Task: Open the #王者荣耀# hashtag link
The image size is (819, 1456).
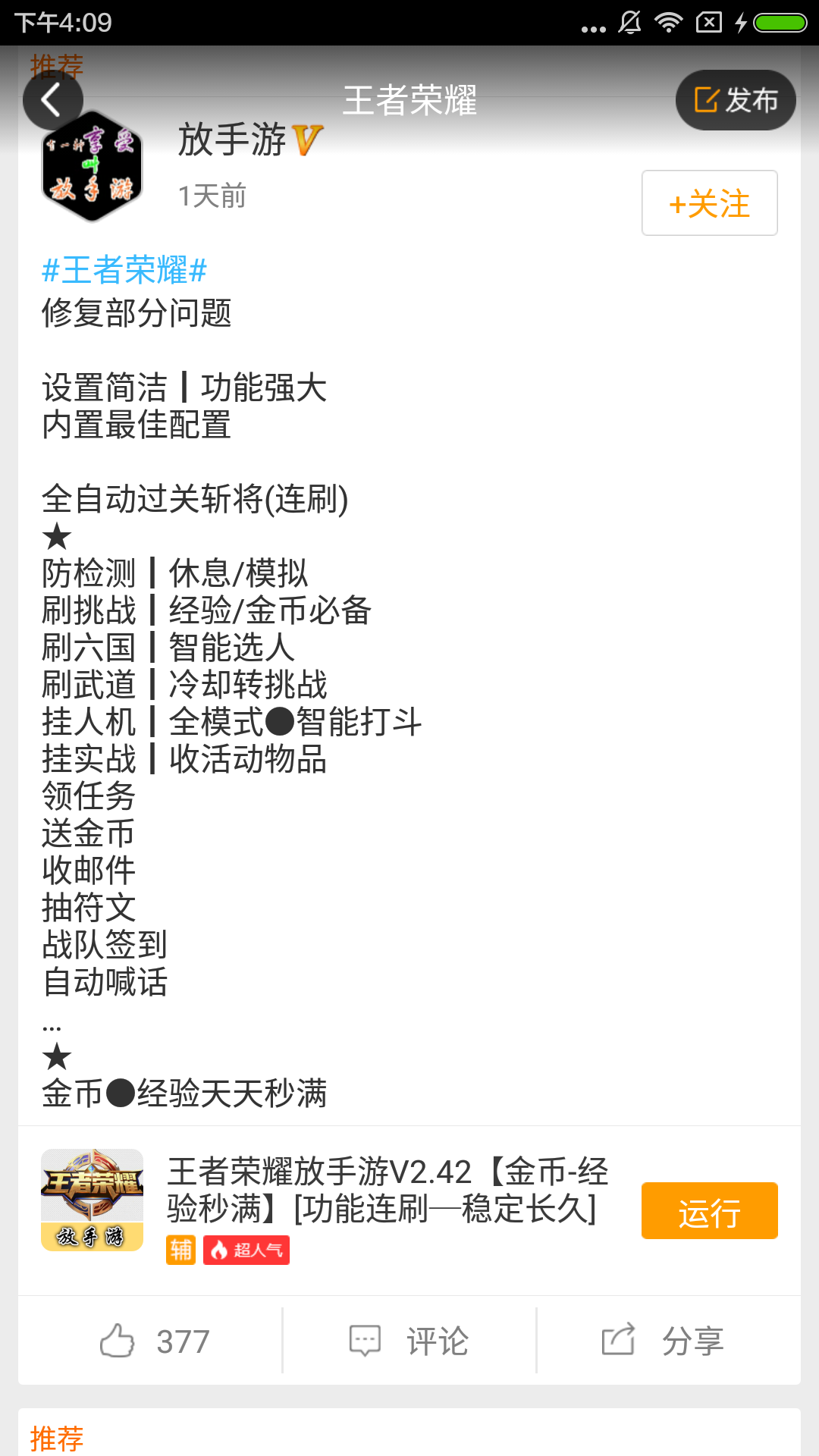Action: pyautogui.click(x=124, y=270)
